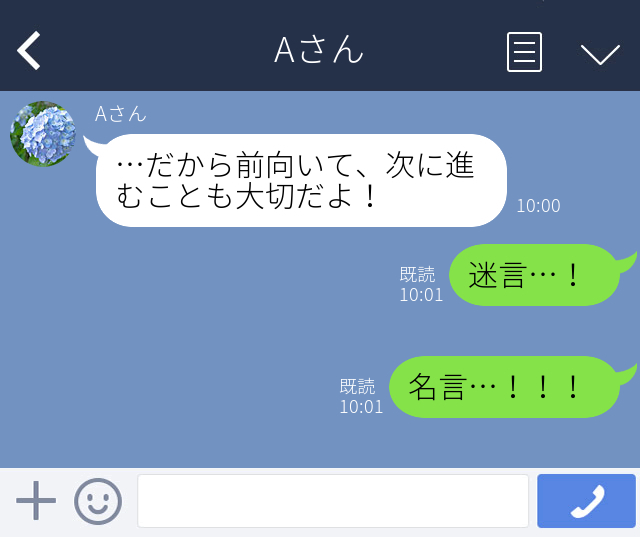The width and height of the screenshot is (640, 537).
Task: Expand the dropdown chevron menu
Action: (x=600, y=54)
